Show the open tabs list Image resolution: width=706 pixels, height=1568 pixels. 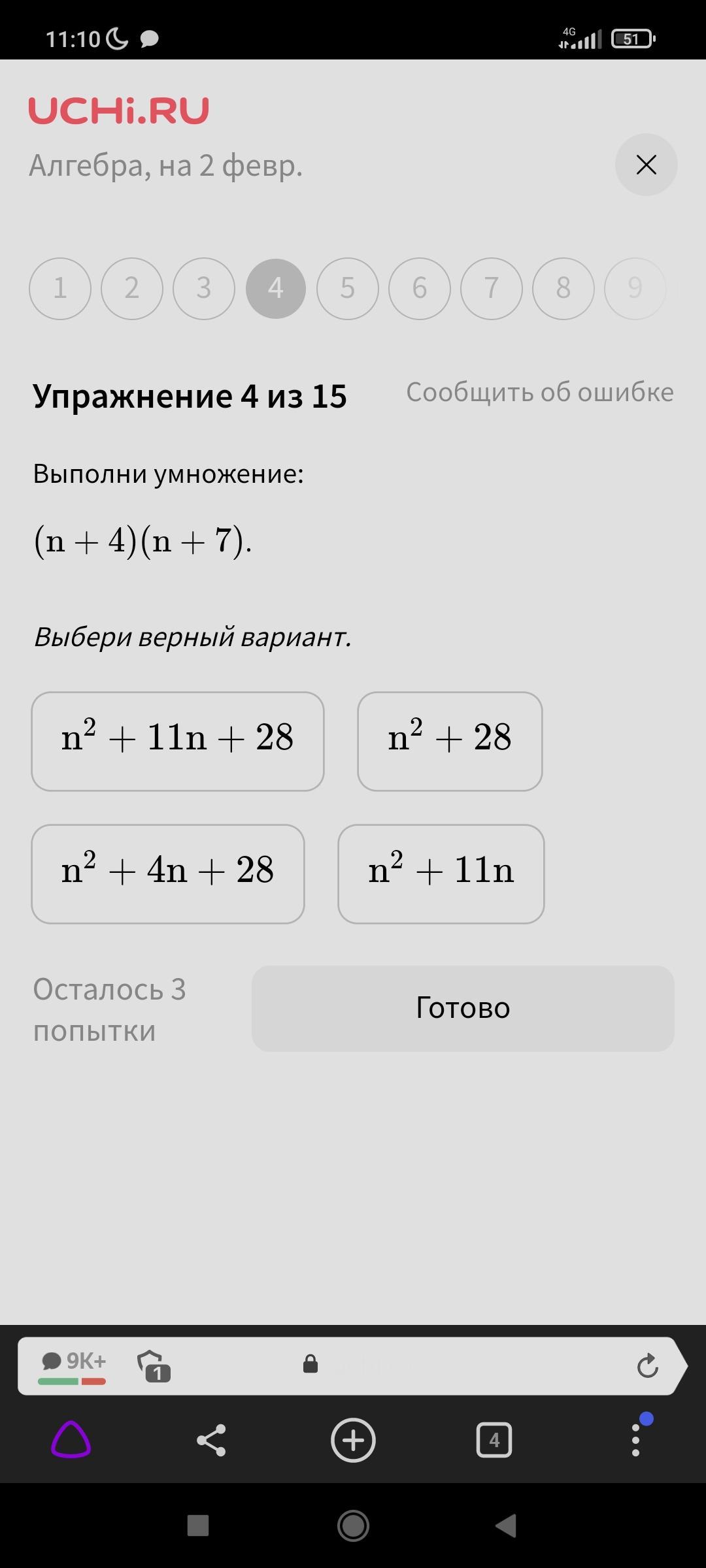494,1440
